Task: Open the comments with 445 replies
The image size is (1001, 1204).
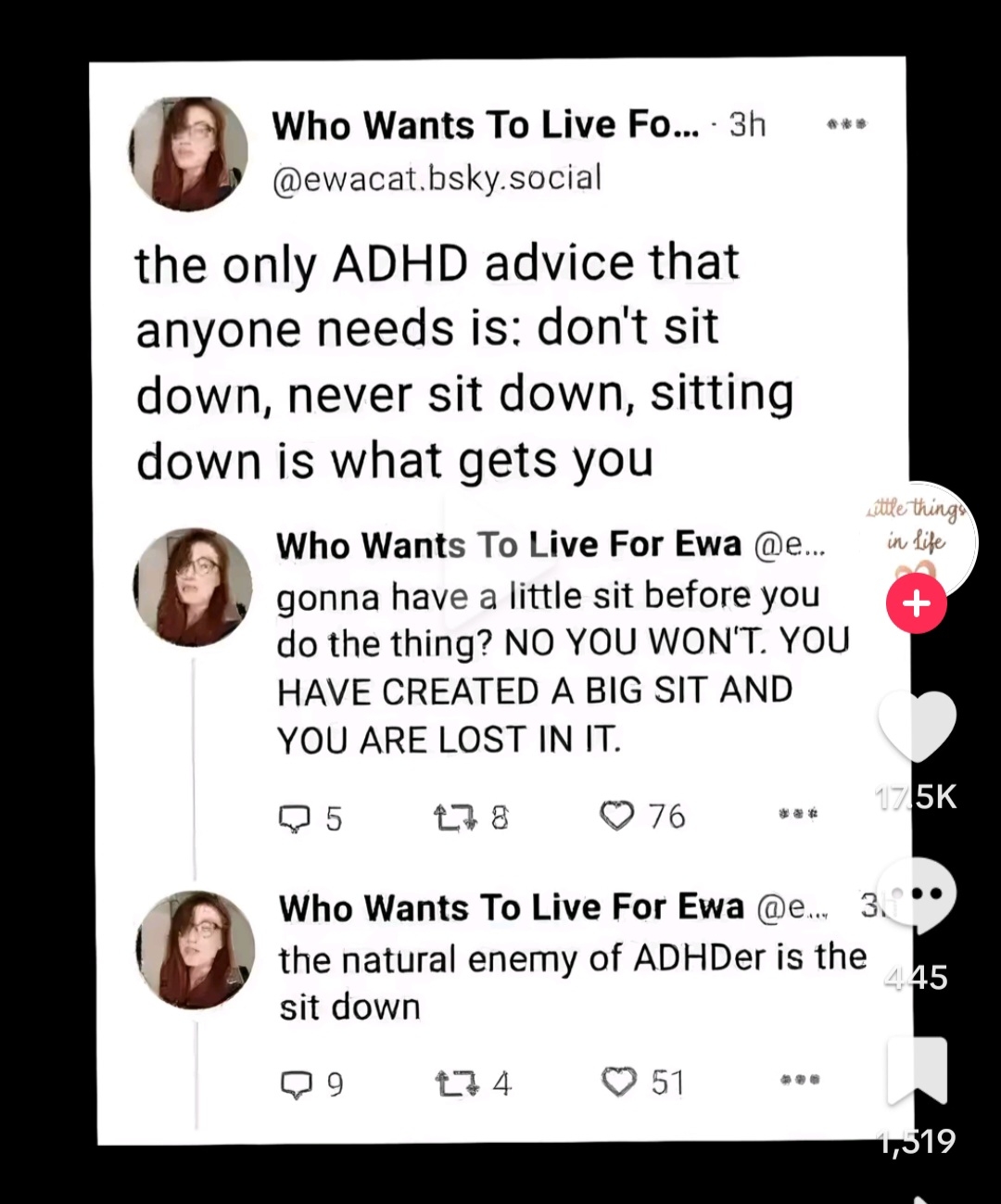Action: (x=918, y=895)
